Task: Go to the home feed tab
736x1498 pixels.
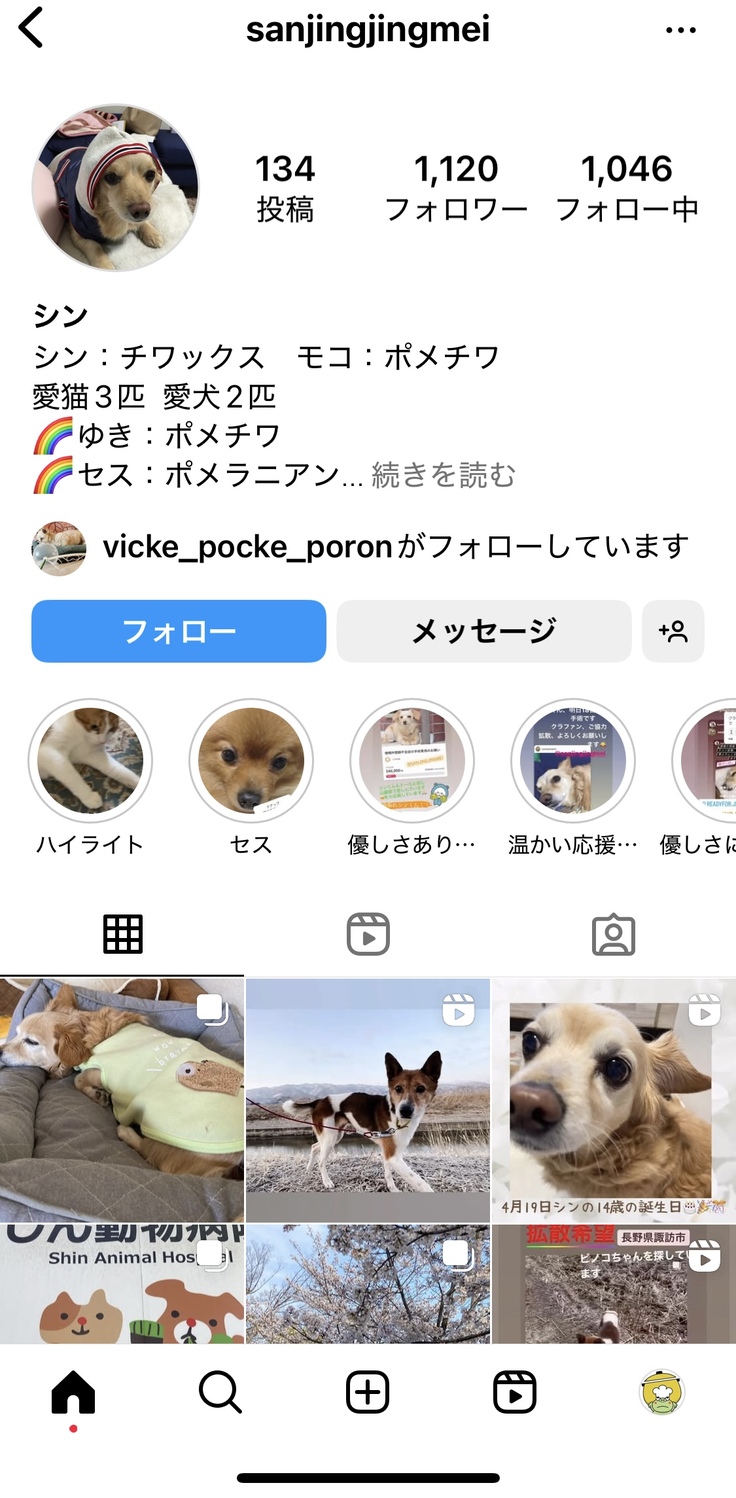Action: 73,1392
